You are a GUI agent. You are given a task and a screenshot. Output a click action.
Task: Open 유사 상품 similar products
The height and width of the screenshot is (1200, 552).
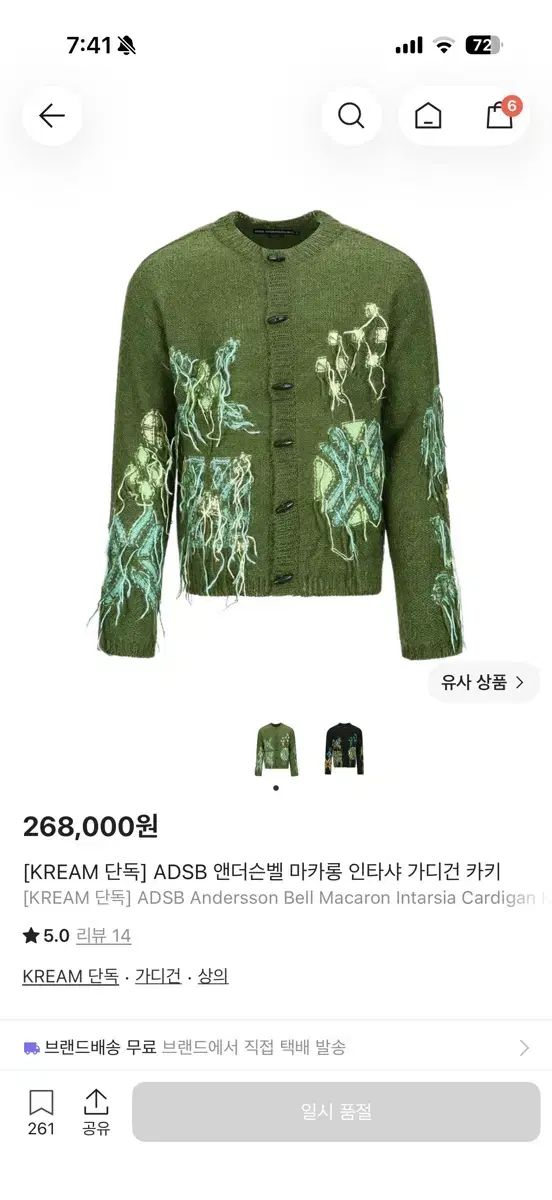(484, 683)
